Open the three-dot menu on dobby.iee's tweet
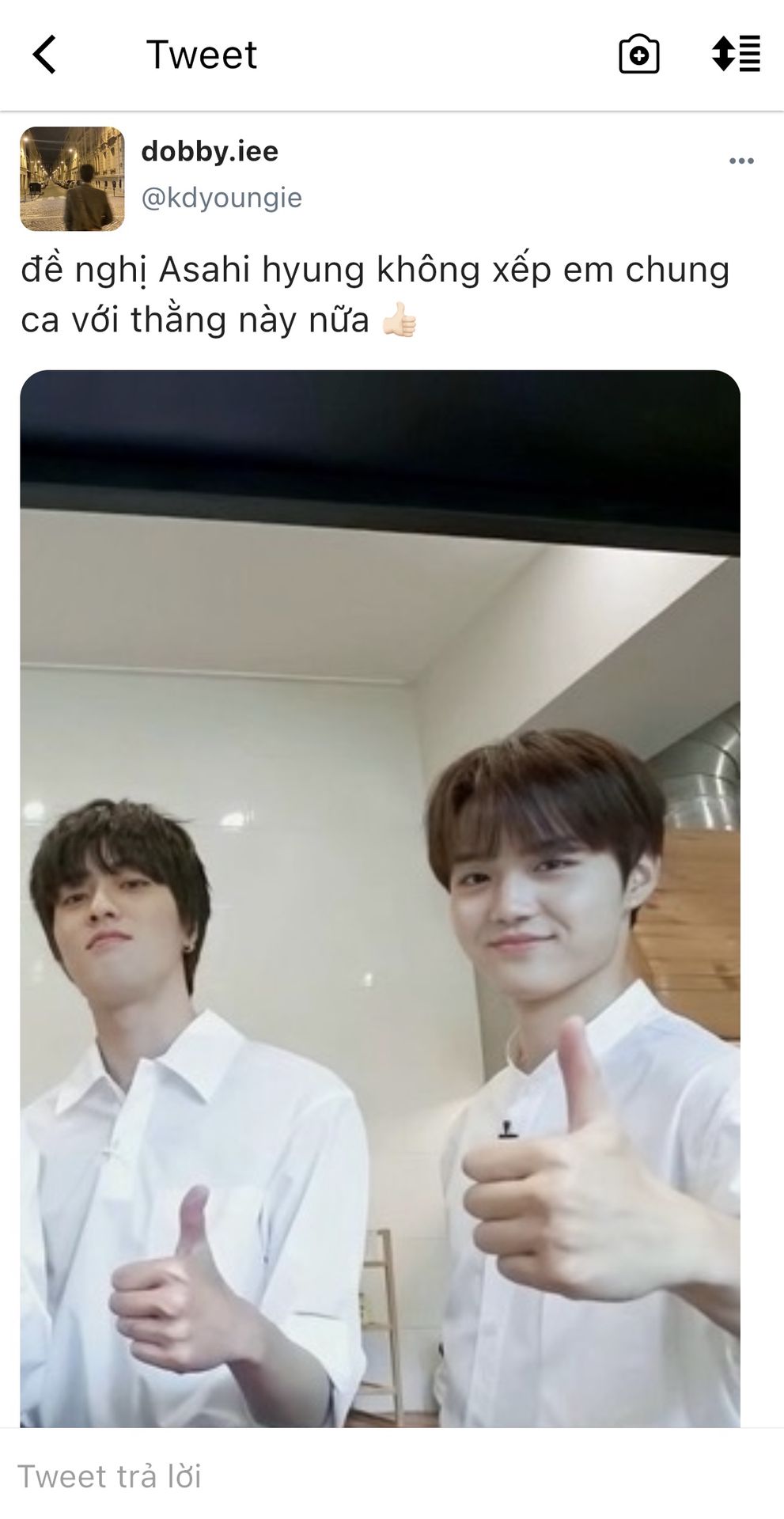Screen dimensions: 784x1519 click(x=741, y=161)
